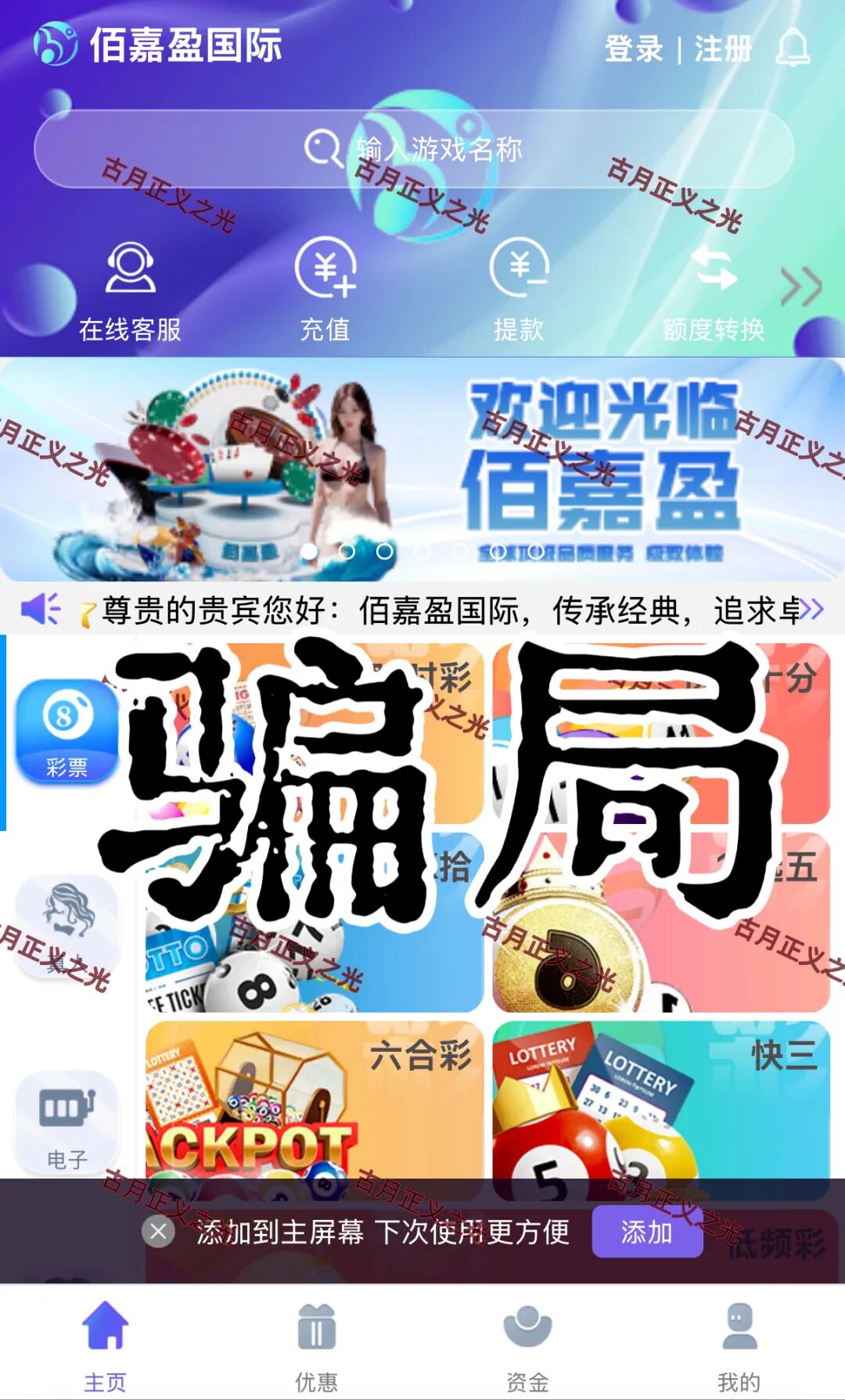The image size is (845, 1400).
Task: Open the notifications bell
Action: (x=793, y=49)
